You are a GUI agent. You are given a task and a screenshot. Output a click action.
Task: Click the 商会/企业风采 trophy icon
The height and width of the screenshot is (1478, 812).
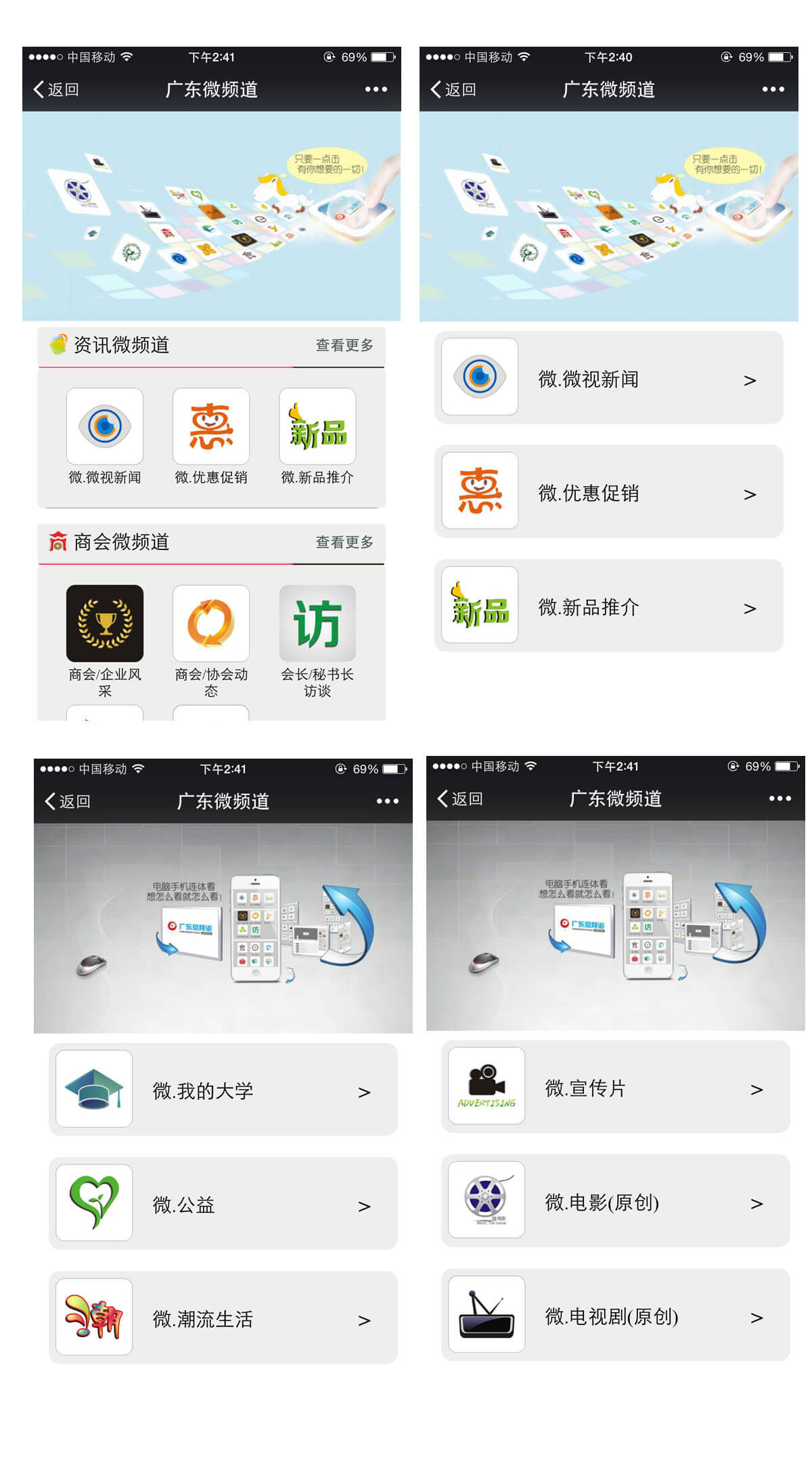pyautogui.click(x=105, y=624)
